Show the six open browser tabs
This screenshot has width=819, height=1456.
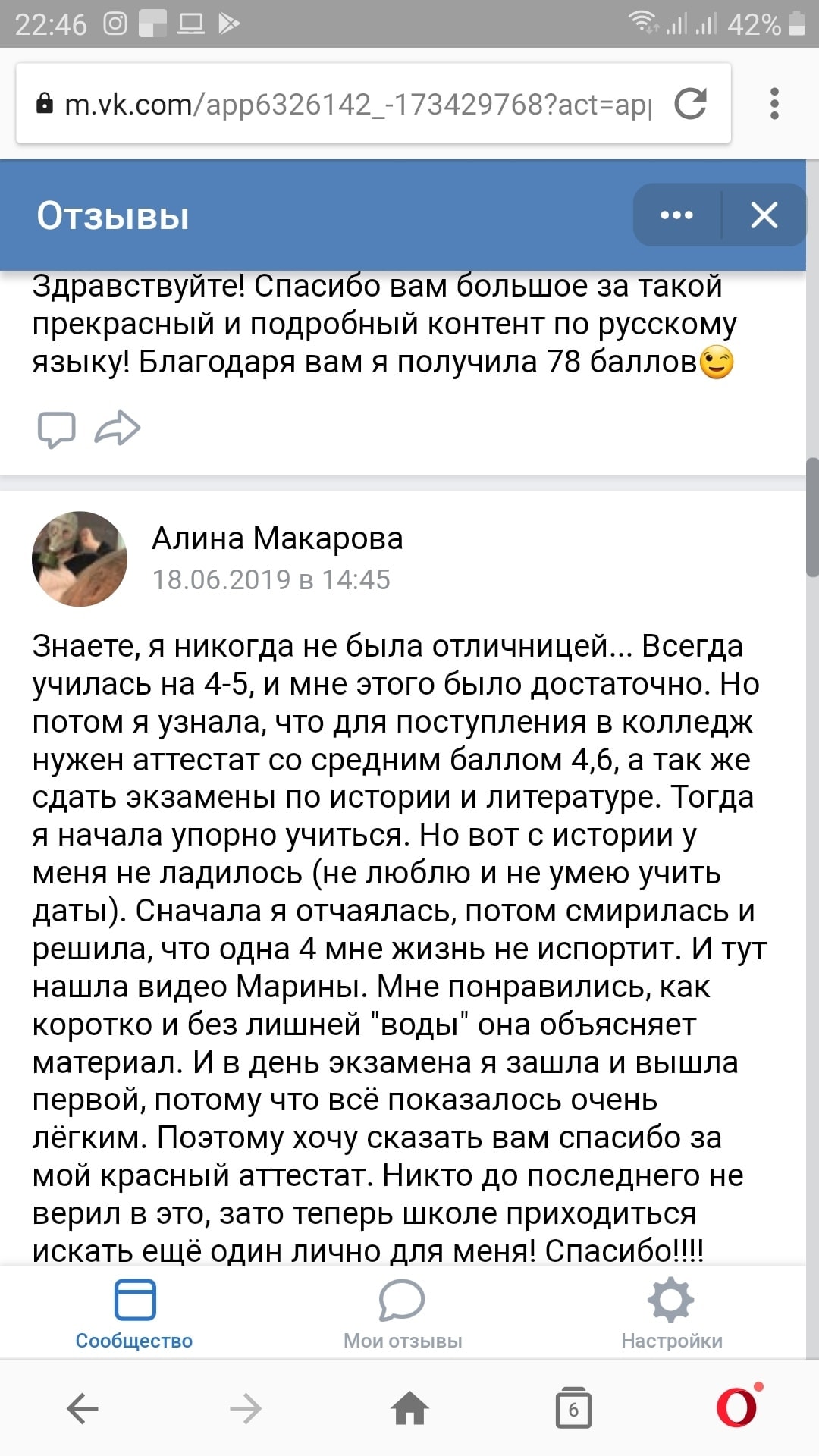[x=573, y=1409]
